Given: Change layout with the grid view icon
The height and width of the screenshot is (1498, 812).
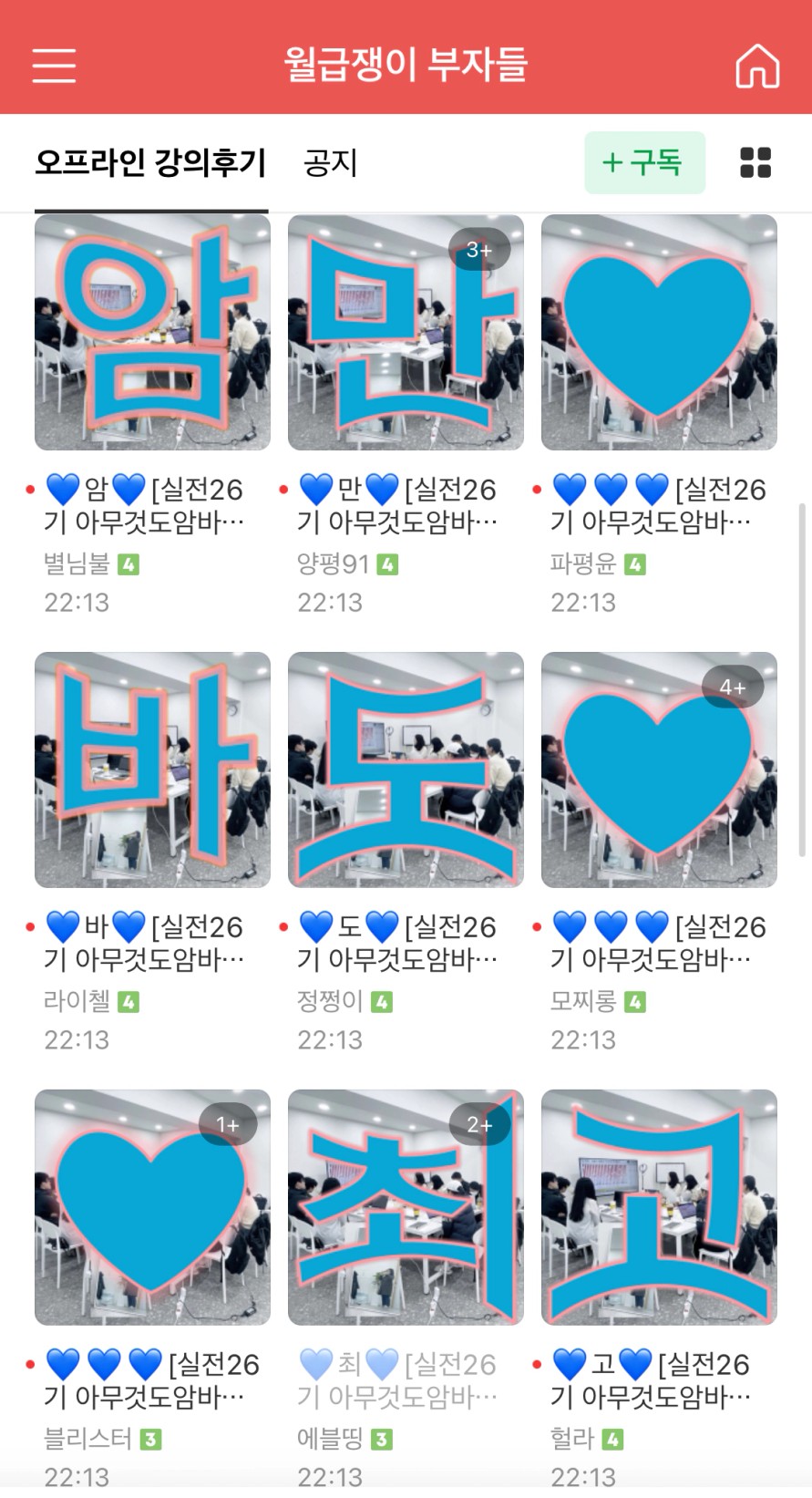Looking at the screenshot, I should tap(755, 163).
